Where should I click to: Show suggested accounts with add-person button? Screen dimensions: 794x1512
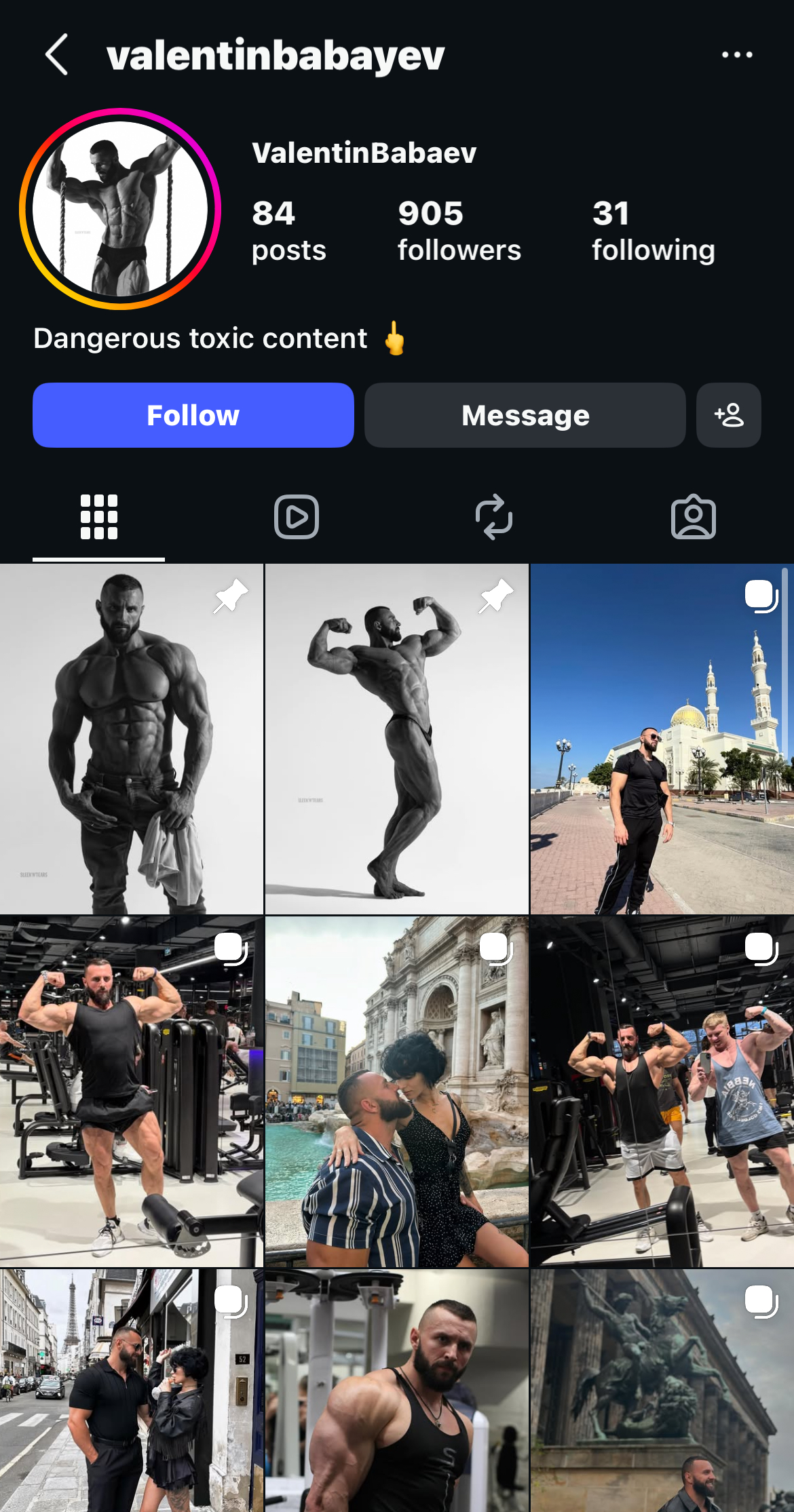point(728,415)
